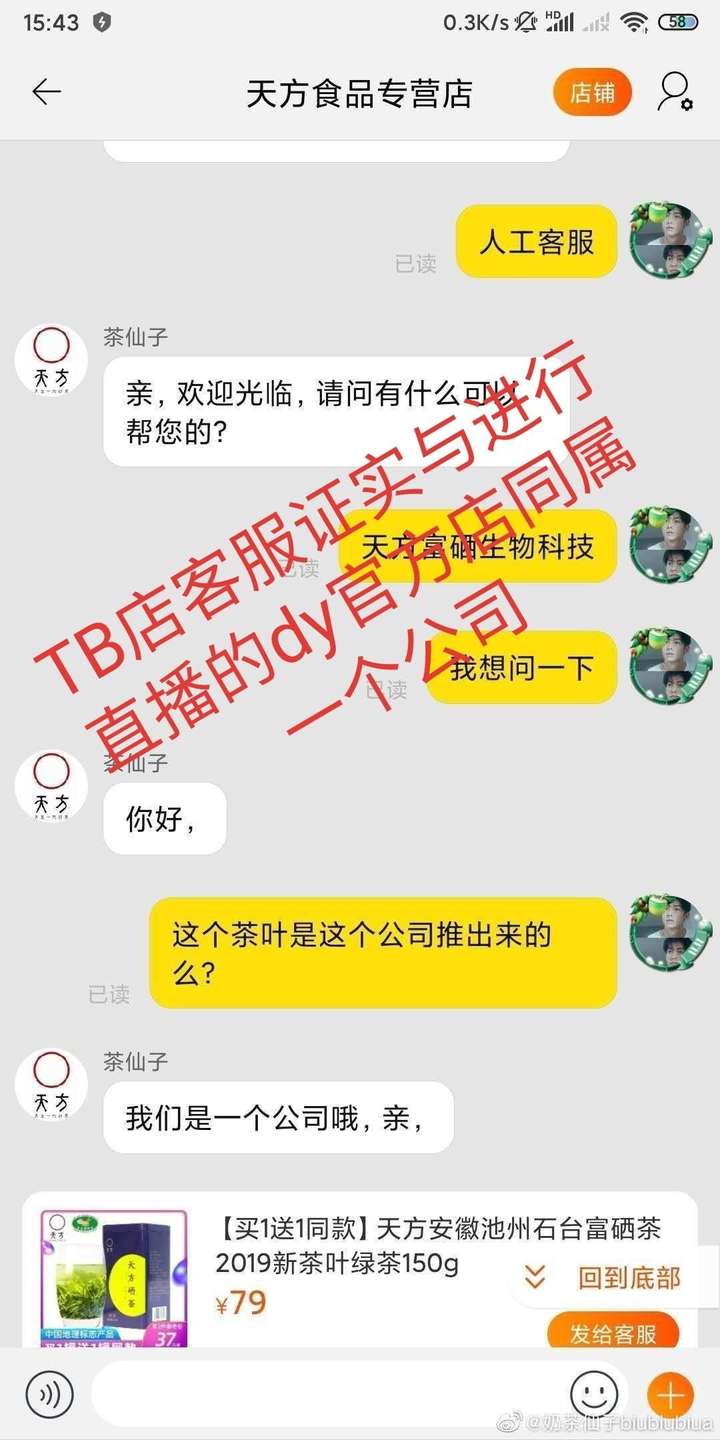This screenshot has height=1440, width=720.
Task: Jump to bottom with 回到底部
Action: point(610,1277)
